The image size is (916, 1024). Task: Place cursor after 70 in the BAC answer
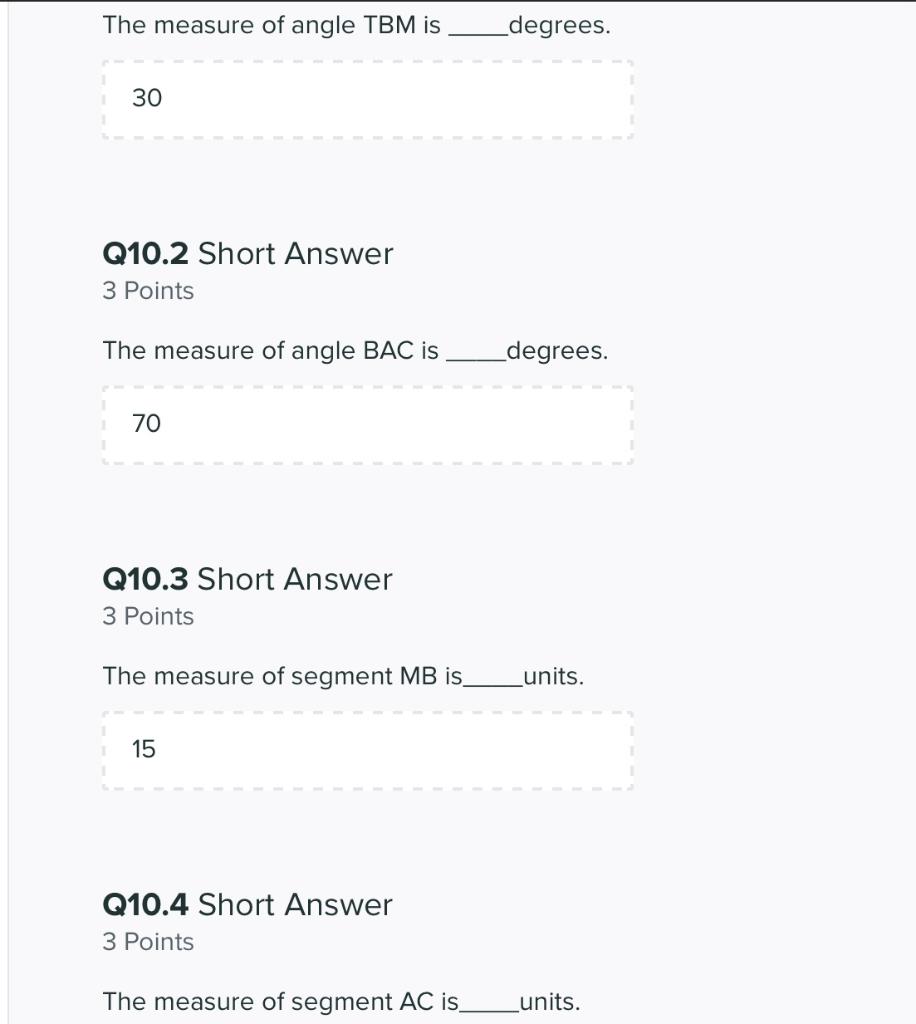coord(168,423)
